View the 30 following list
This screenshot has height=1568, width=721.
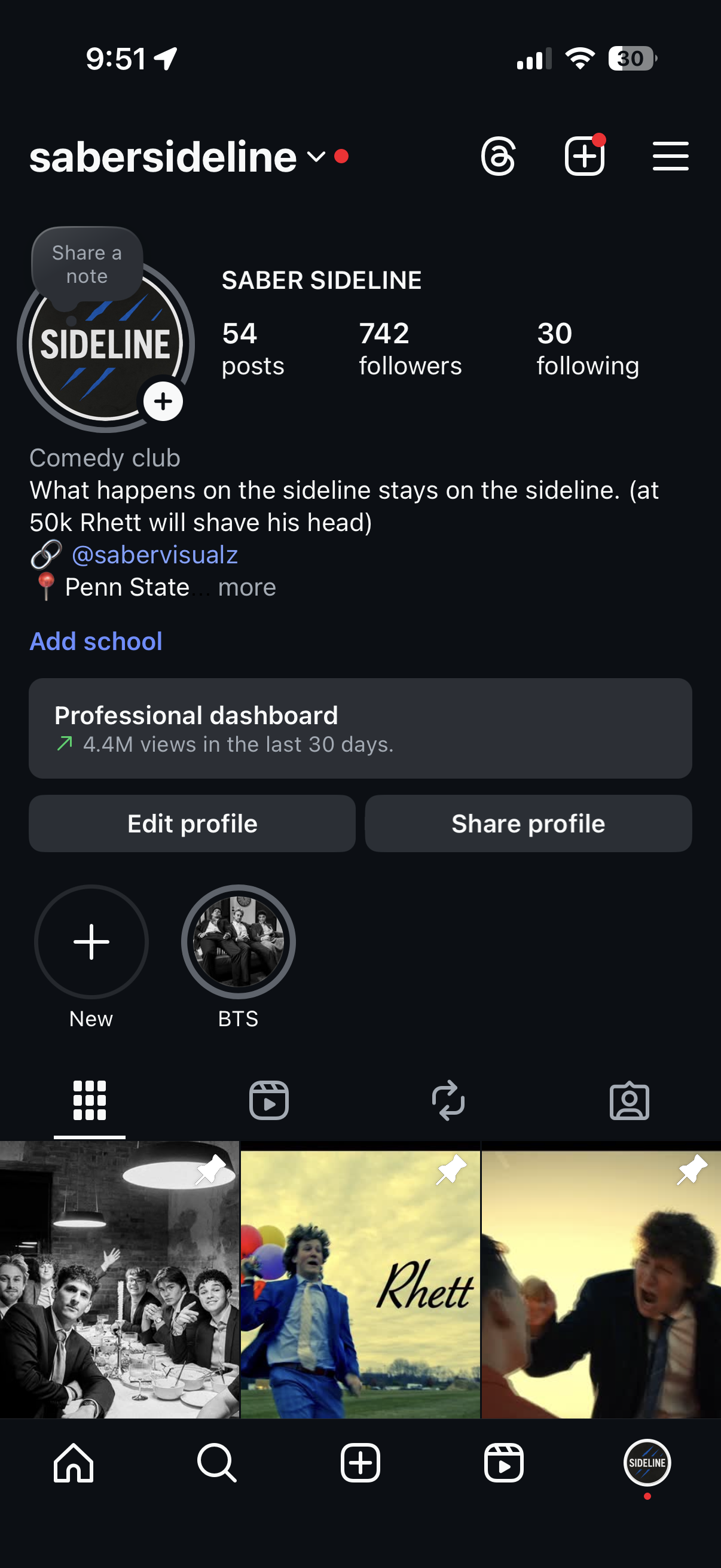(x=587, y=349)
